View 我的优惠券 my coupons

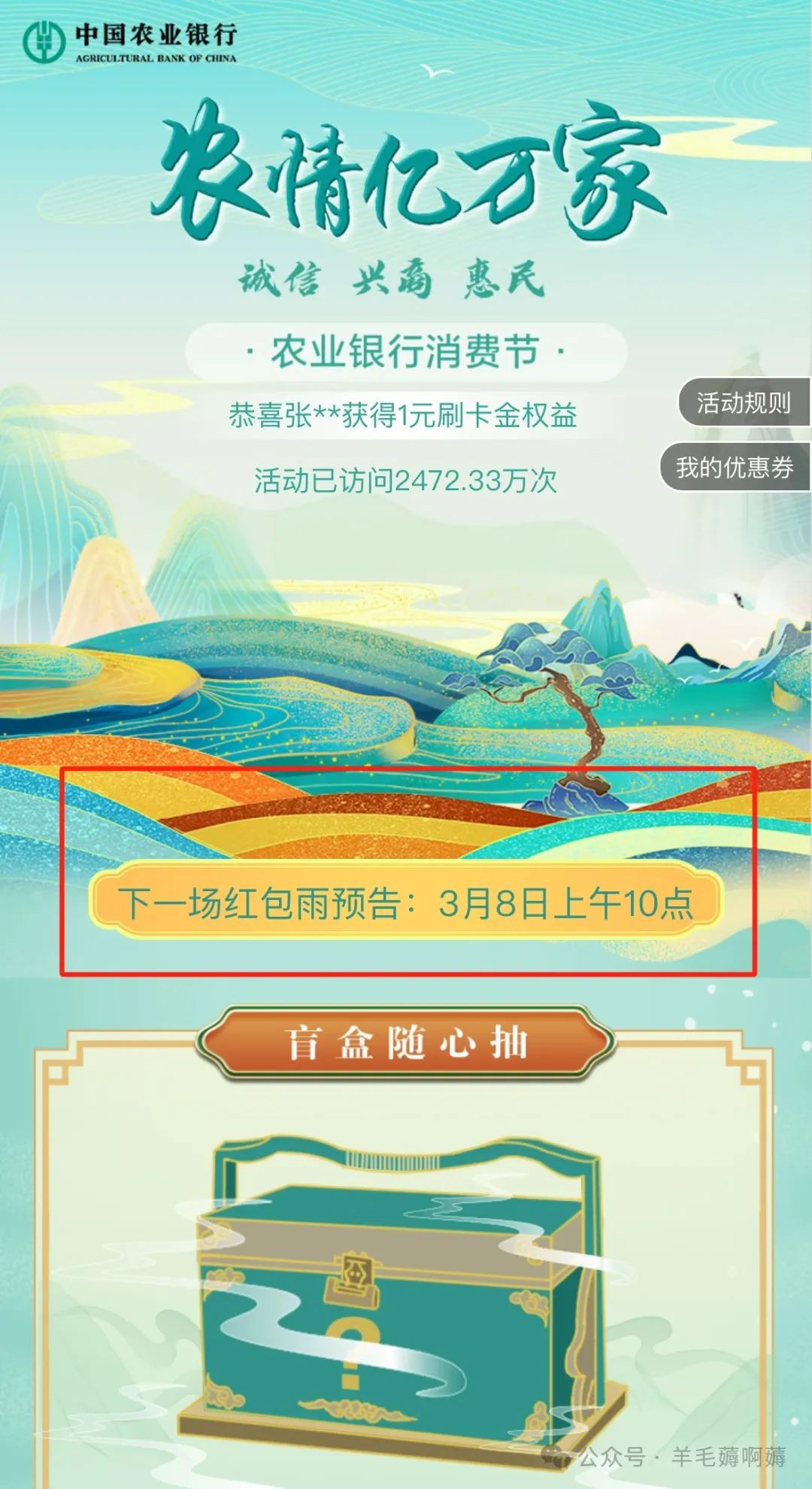735,467
